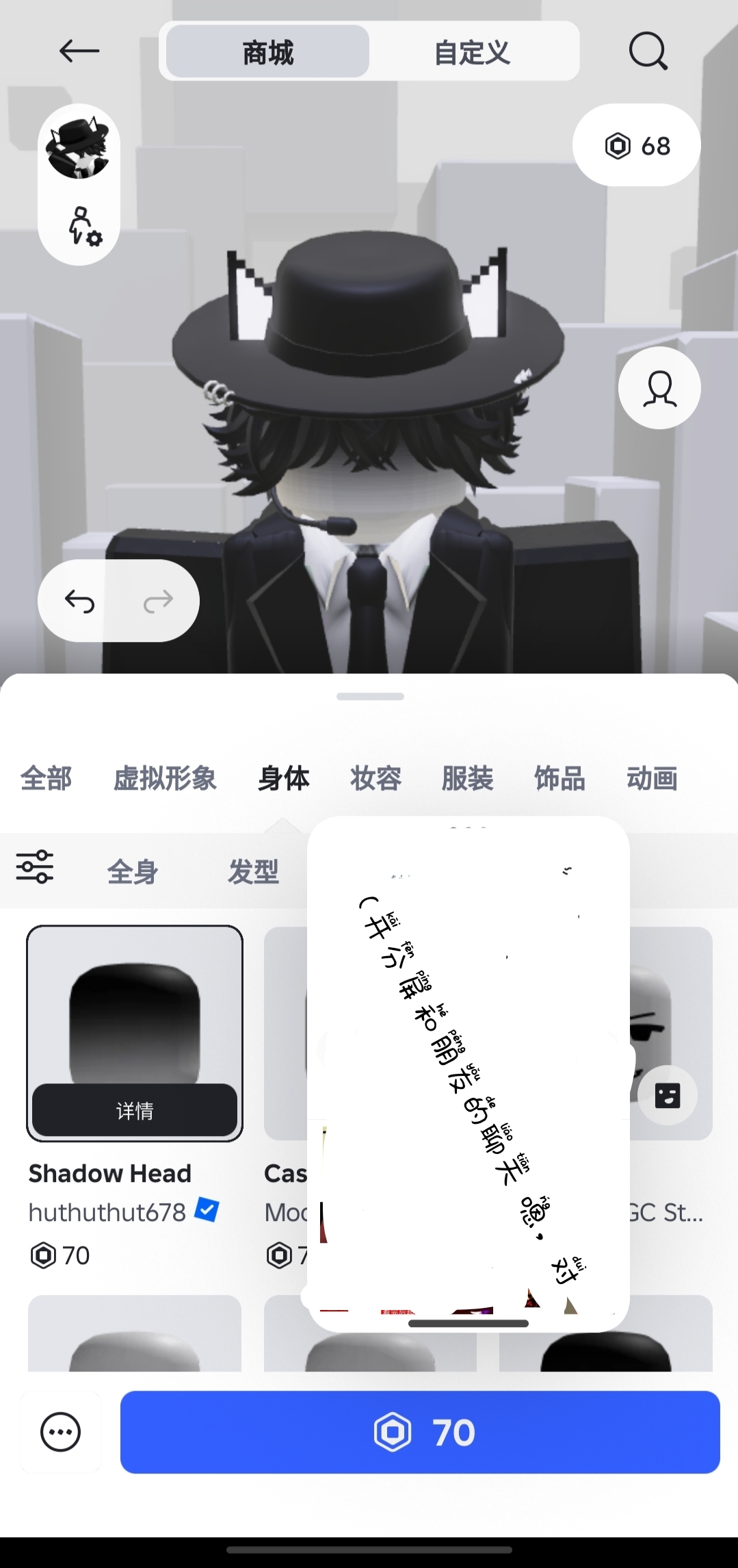This screenshot has height=1568, width=738.
Task: Open the search icon
Action: (647, 51)
